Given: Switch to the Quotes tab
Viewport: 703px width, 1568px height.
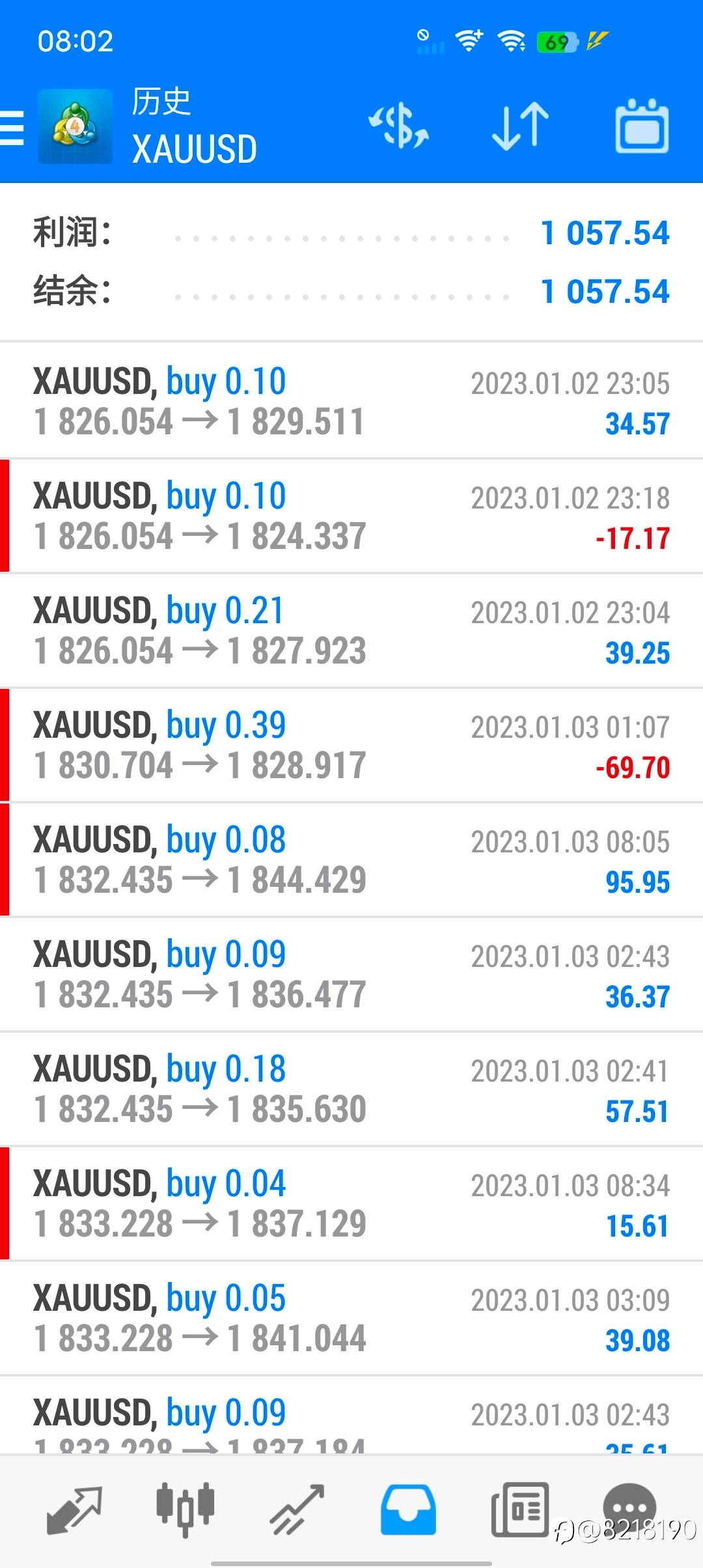Looking at the screenshot, I should tap(74, 1509).
